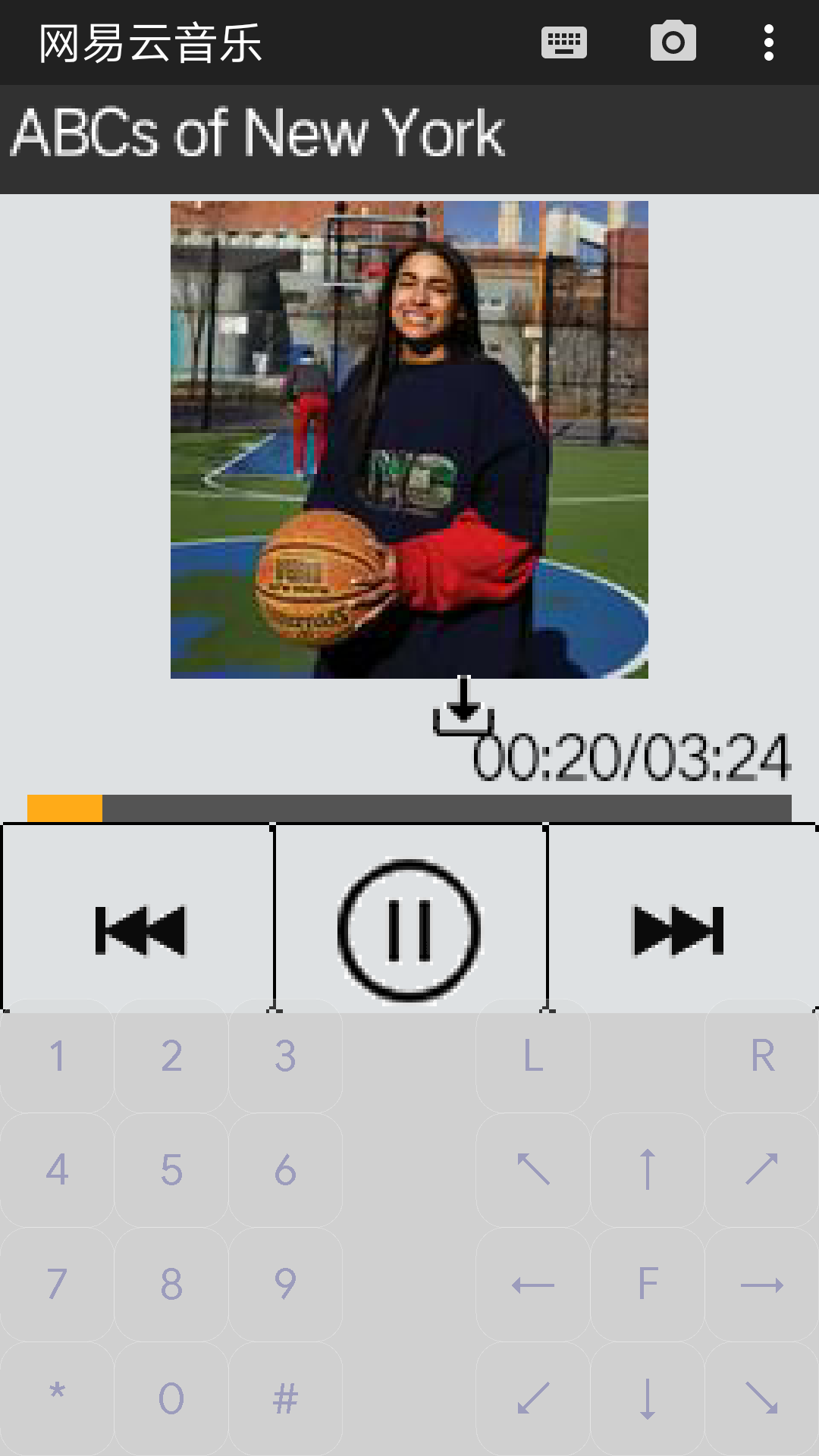
Task: Tap the left arrow key
Action: click(533, 1284)
